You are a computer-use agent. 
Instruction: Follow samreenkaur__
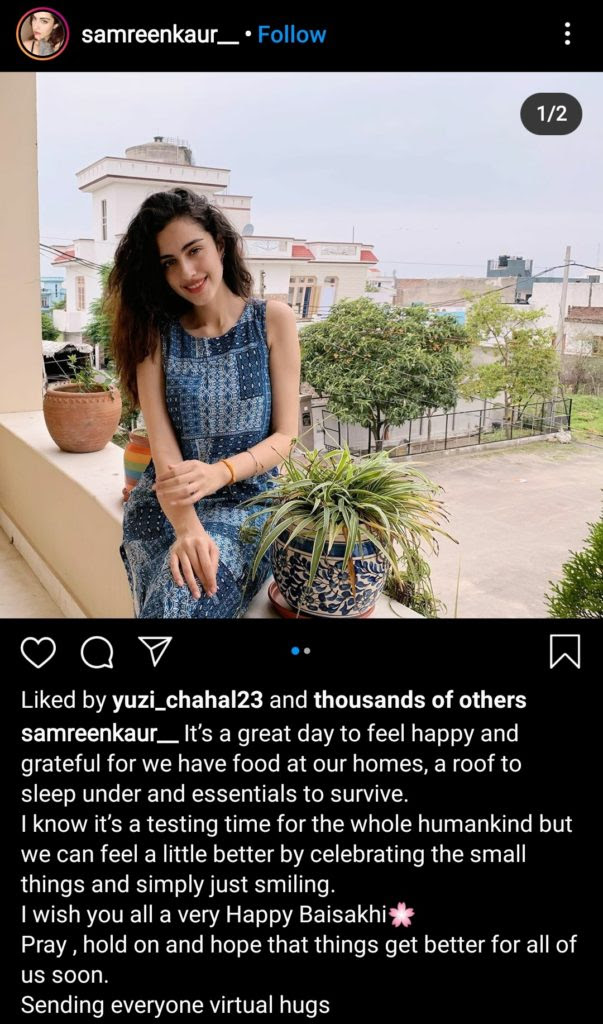[x=291, y=35]
